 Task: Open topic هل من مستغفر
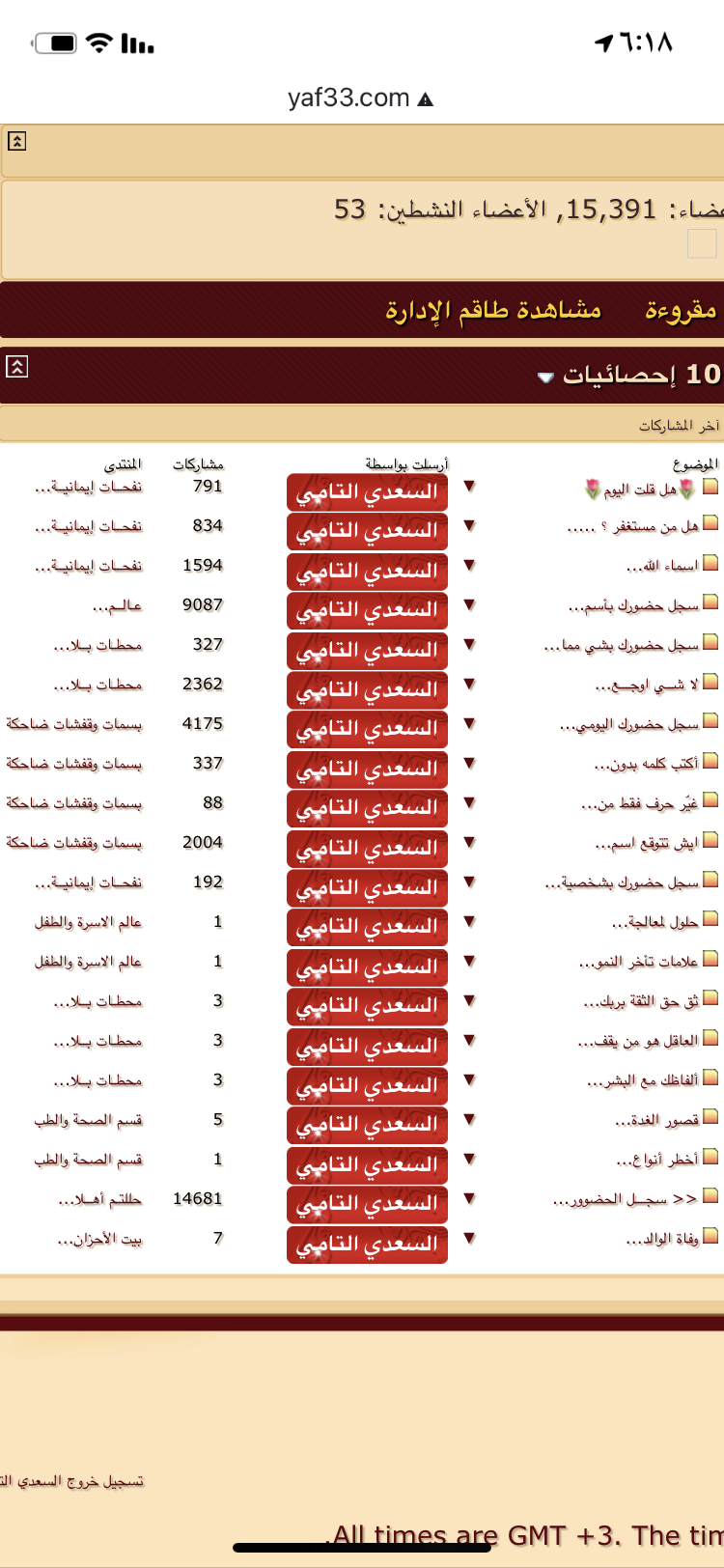(633, 527)
